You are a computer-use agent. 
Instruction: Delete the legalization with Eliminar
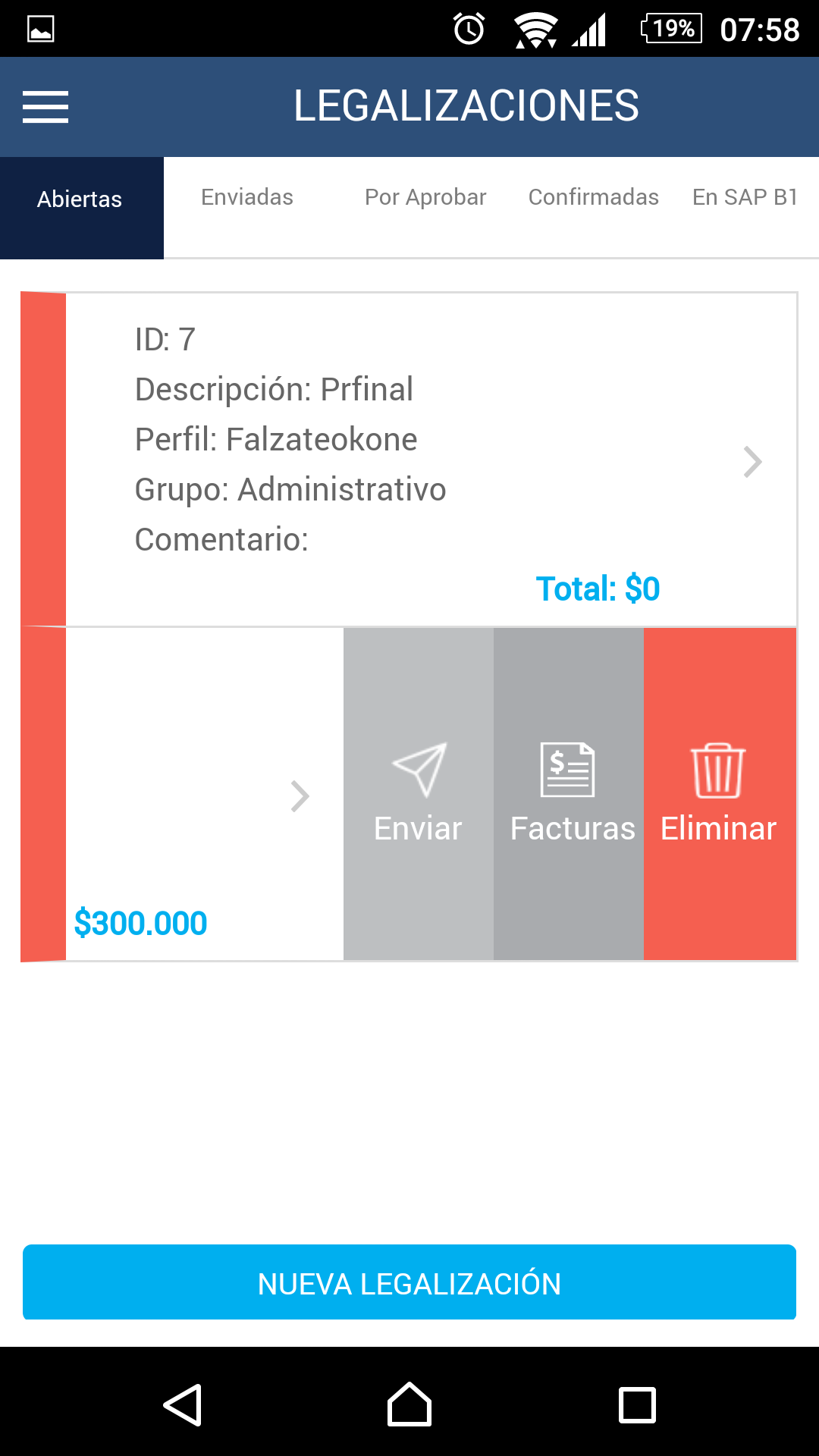(719, 794)
